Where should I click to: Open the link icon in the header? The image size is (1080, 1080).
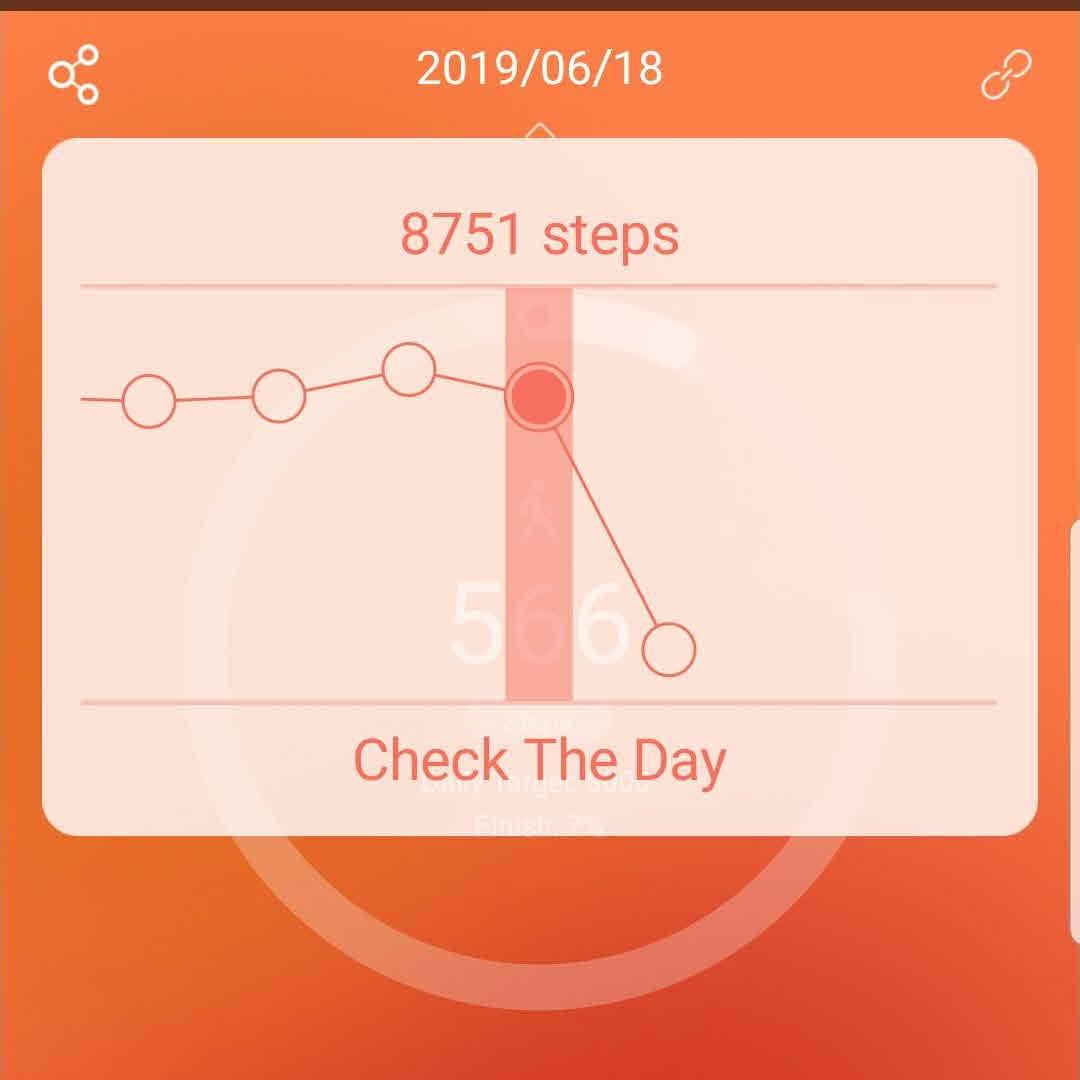point(1006,74)
